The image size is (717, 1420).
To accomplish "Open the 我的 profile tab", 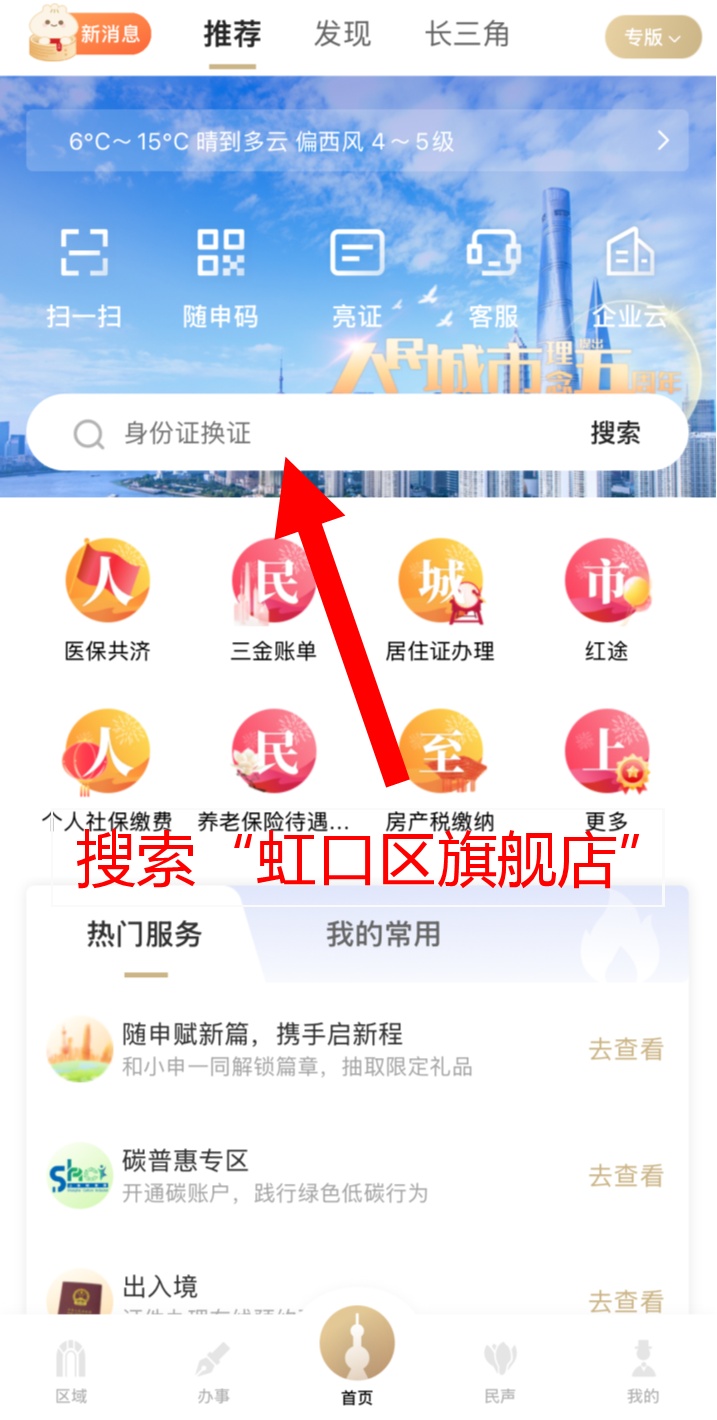I will coord(643,1372).
